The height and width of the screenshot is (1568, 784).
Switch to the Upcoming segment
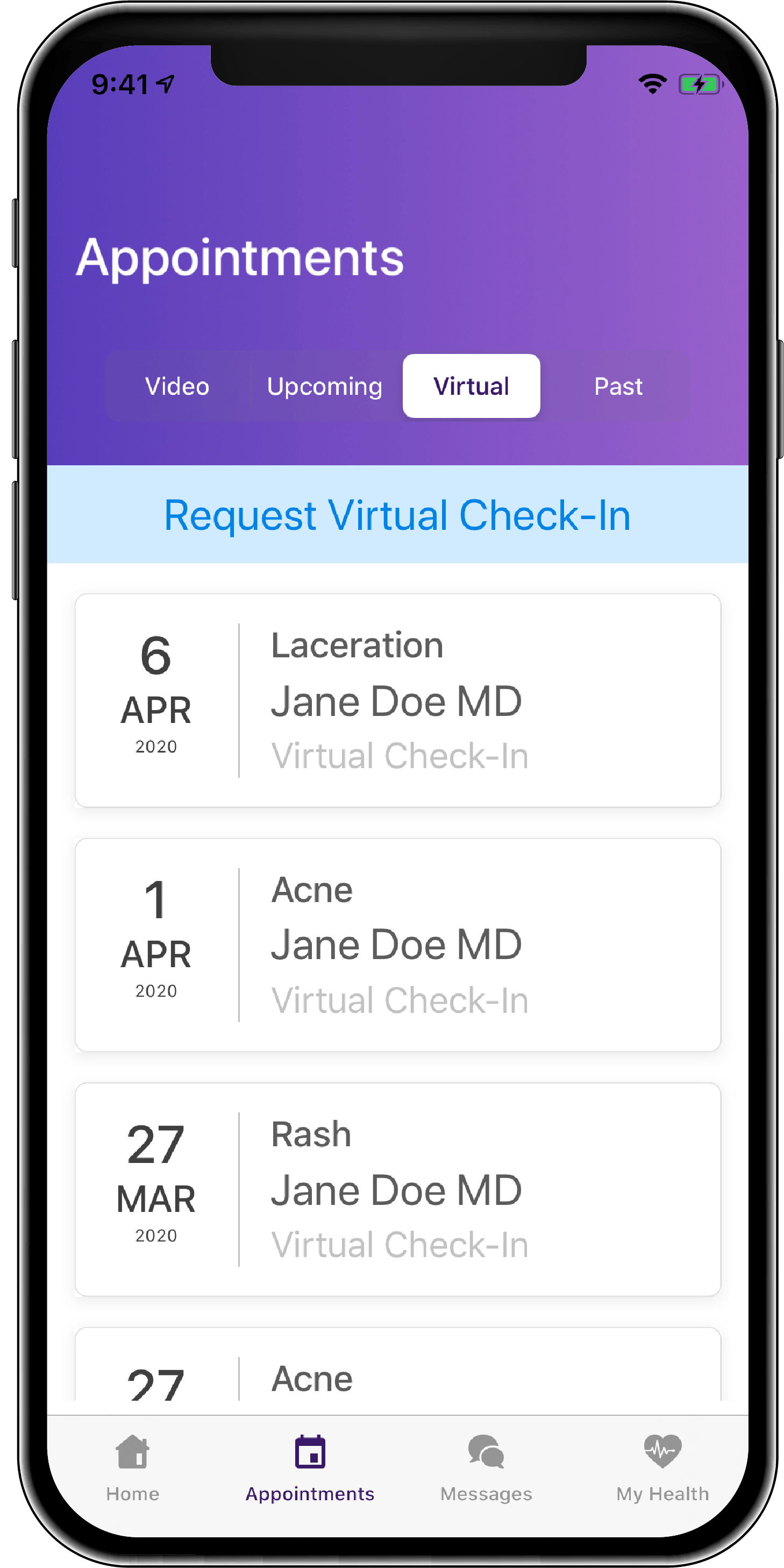324,386
